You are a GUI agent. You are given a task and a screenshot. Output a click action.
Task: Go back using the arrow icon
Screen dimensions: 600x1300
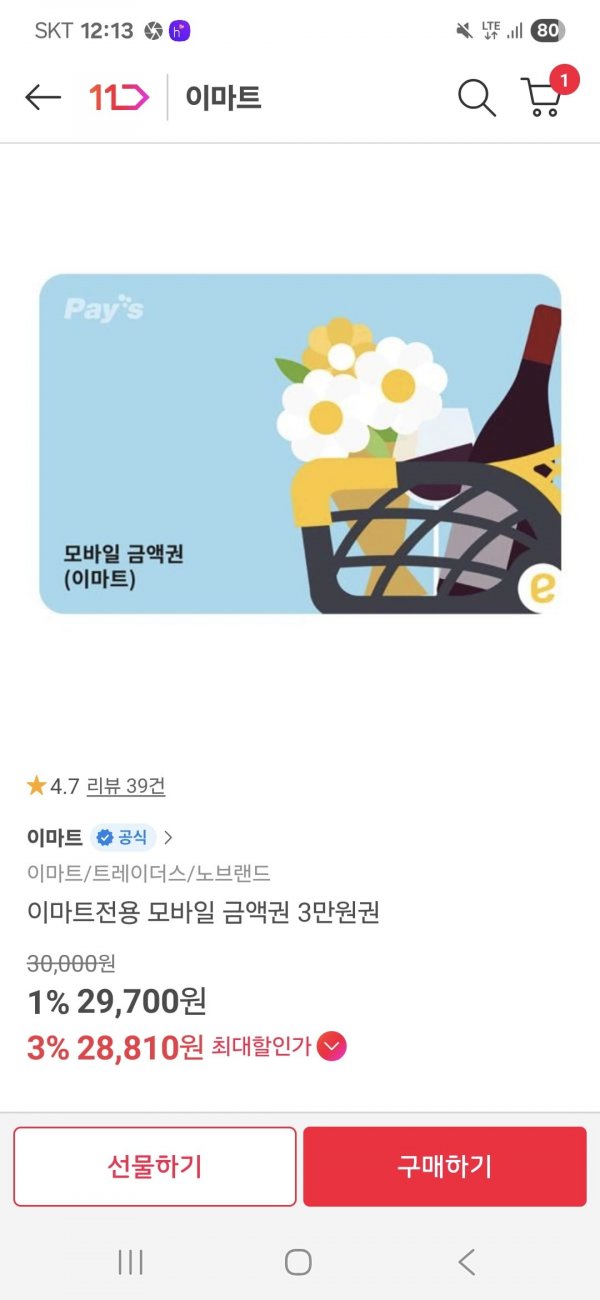(x=43, y=97)
